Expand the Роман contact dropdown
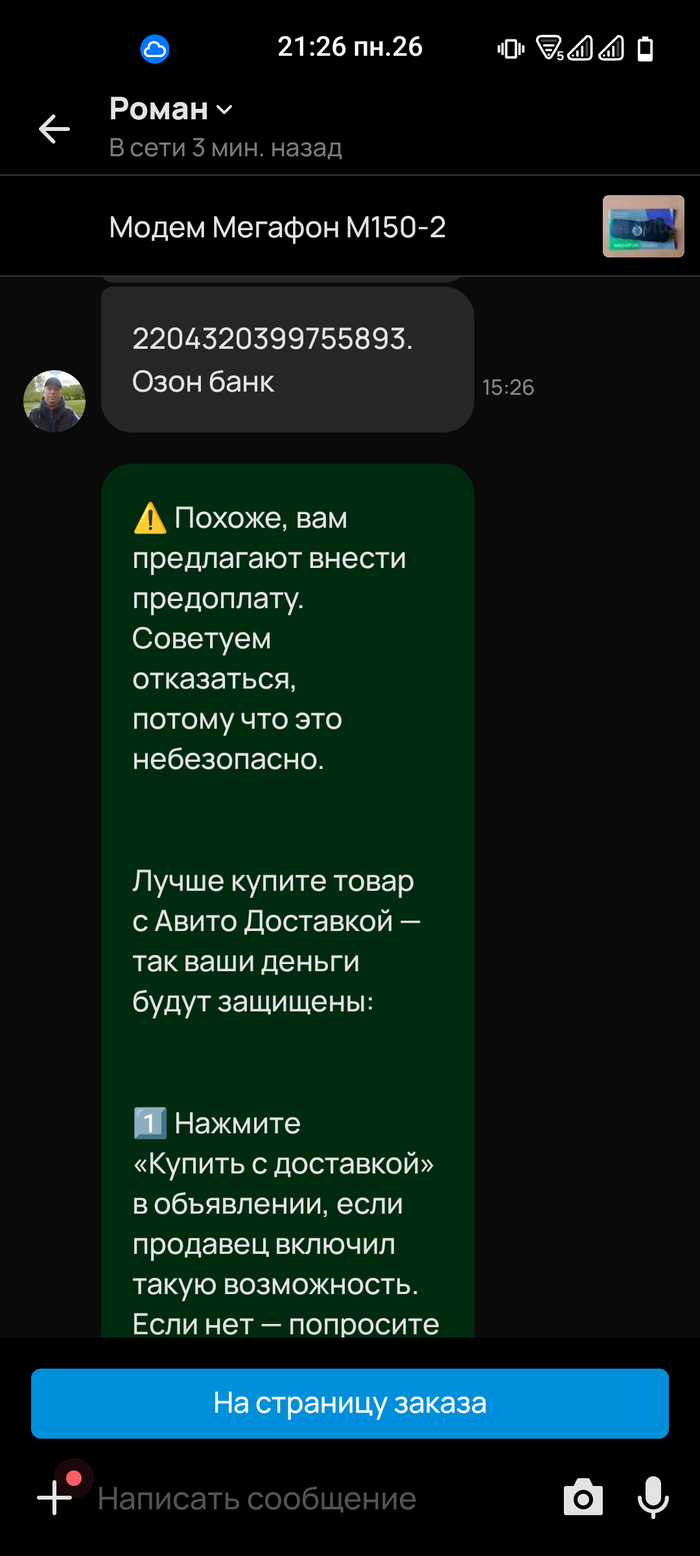This screenshot has height=1556, width=700. pos(224,109)
